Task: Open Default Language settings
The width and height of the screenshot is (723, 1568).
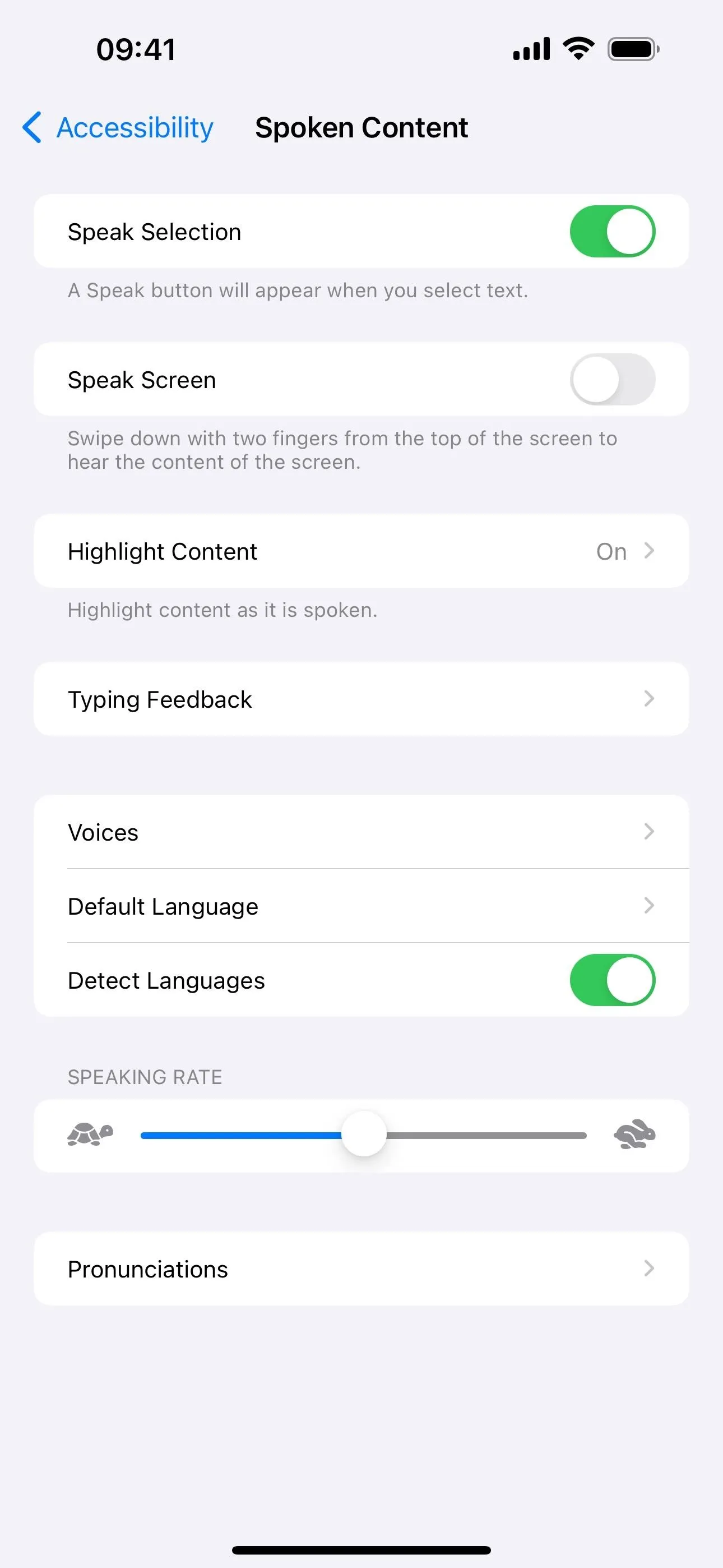Action: 361,906
